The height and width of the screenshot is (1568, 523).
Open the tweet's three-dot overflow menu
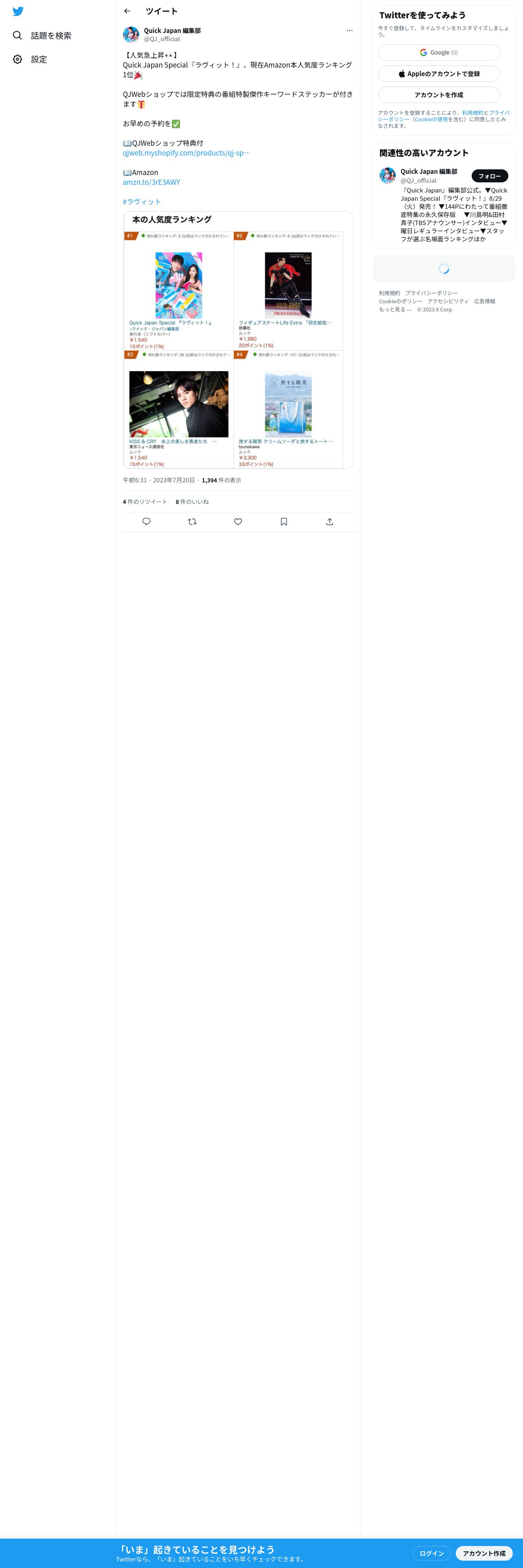349,31
